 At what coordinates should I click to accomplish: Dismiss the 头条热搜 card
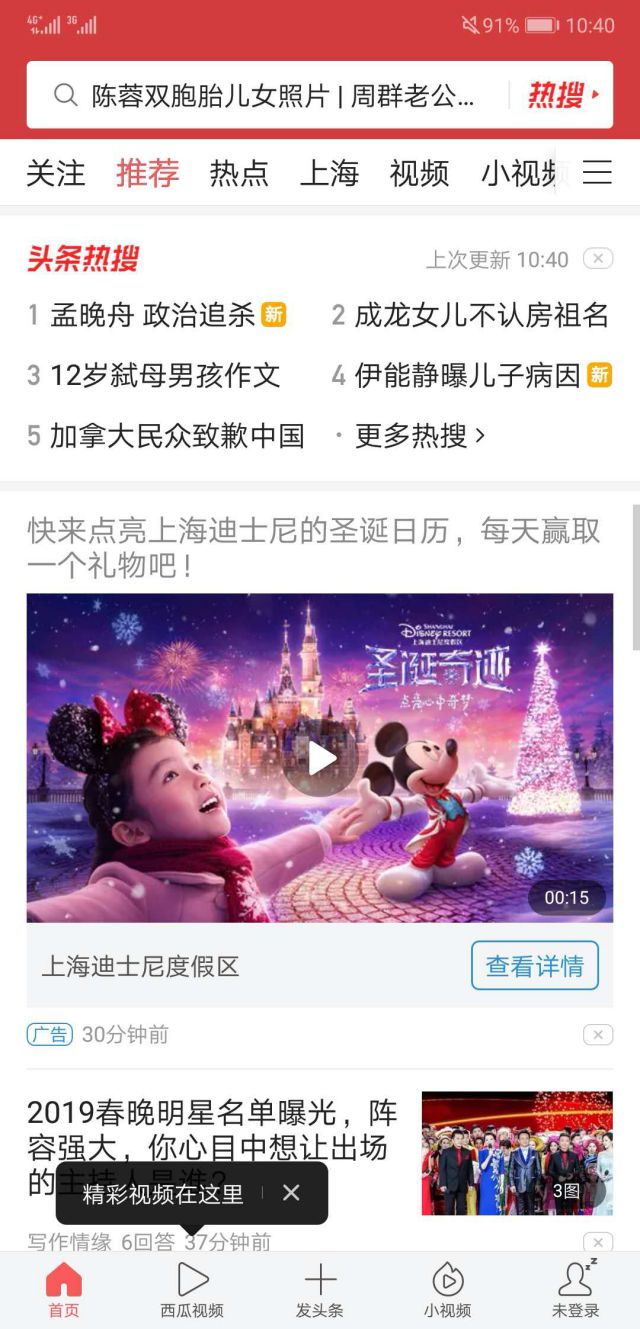click(x=597, y=259)
